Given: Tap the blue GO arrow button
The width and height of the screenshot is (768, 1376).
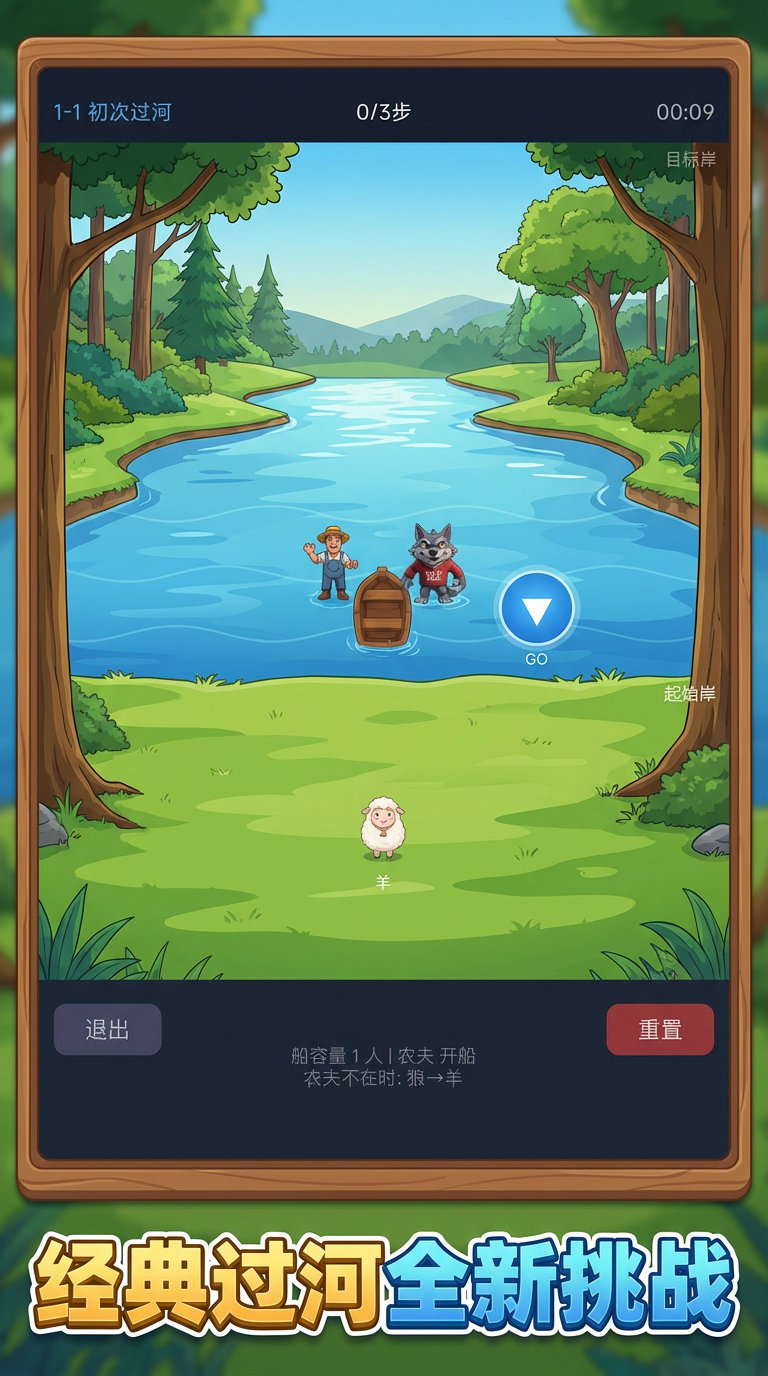Looking at the screenshot, I should (537, 605).
